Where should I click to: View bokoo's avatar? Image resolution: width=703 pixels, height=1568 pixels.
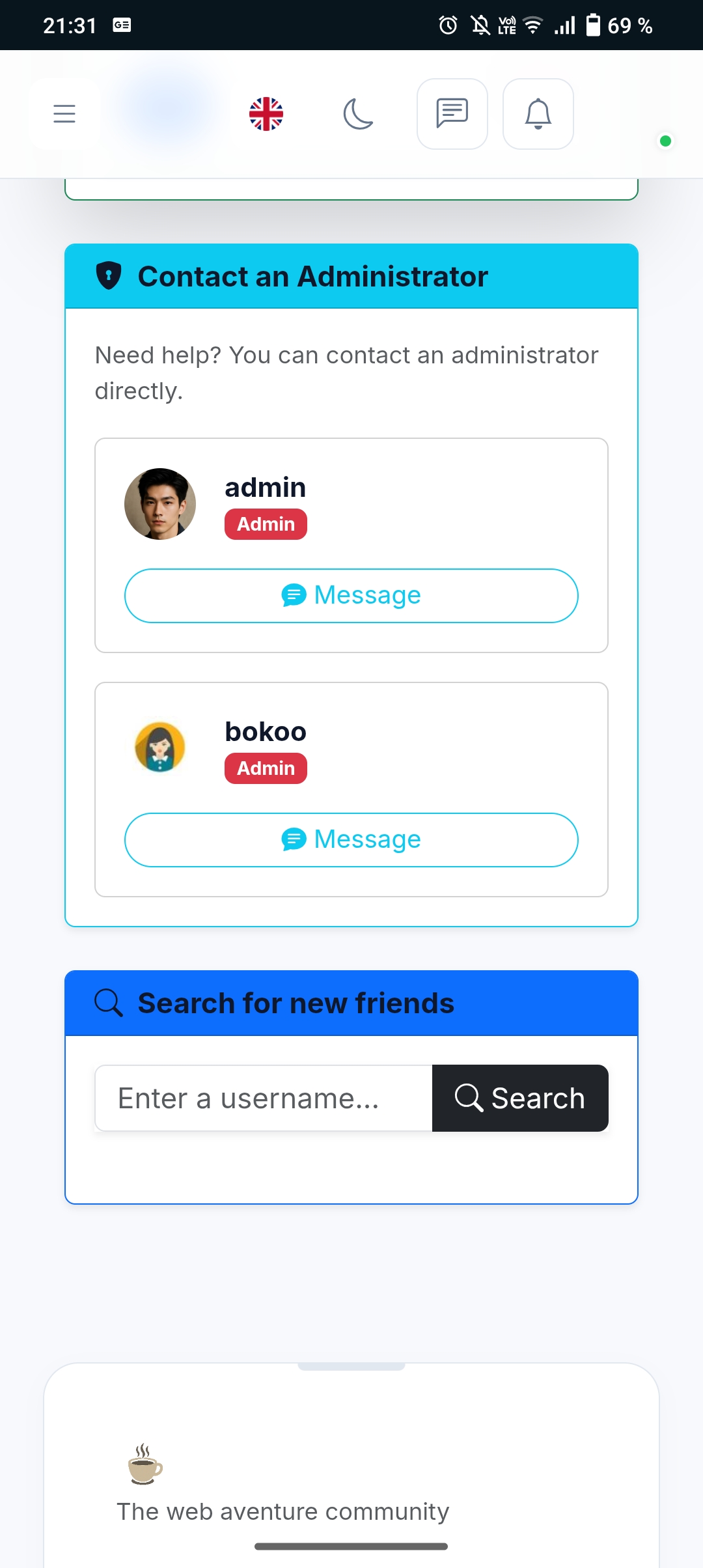point(160,747)
